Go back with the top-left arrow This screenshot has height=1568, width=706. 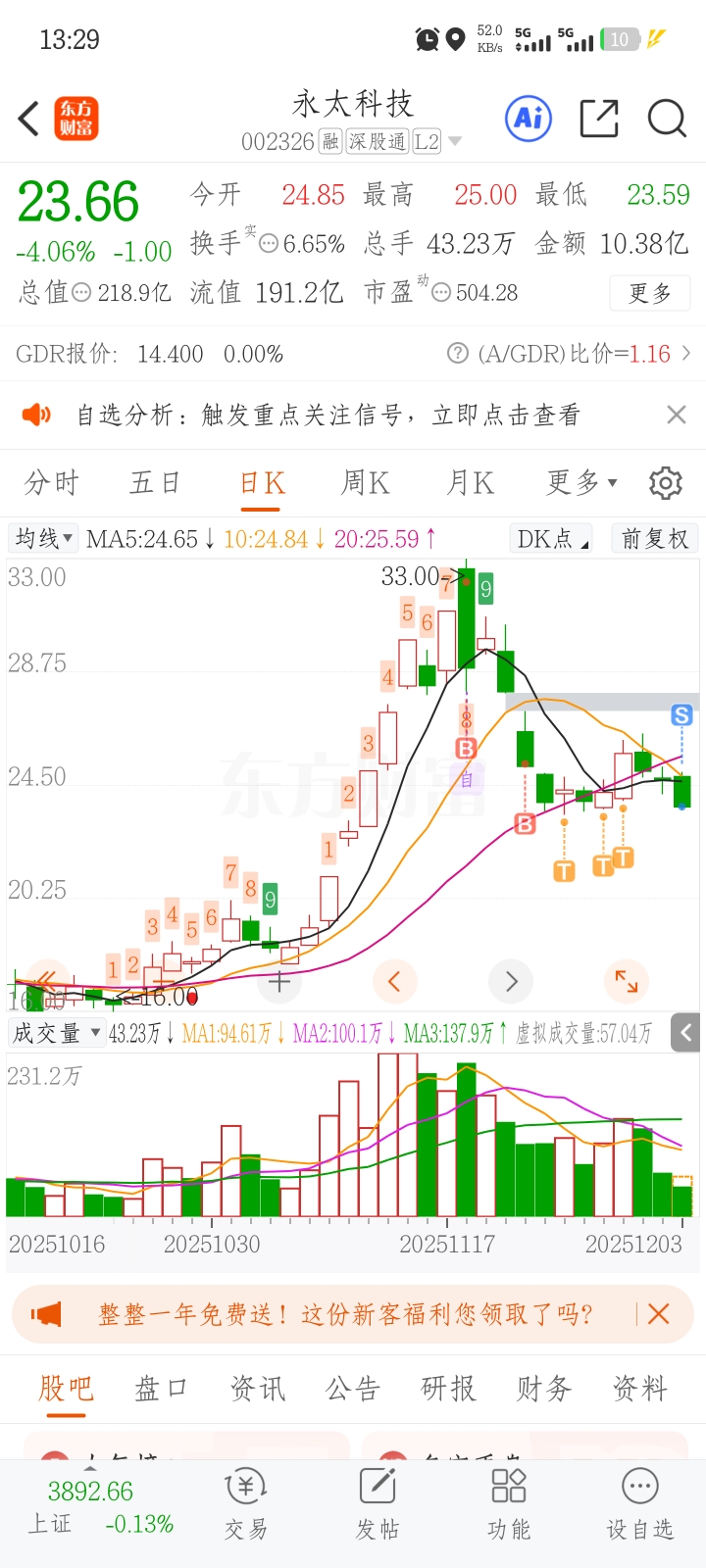(x=29, y=120)
